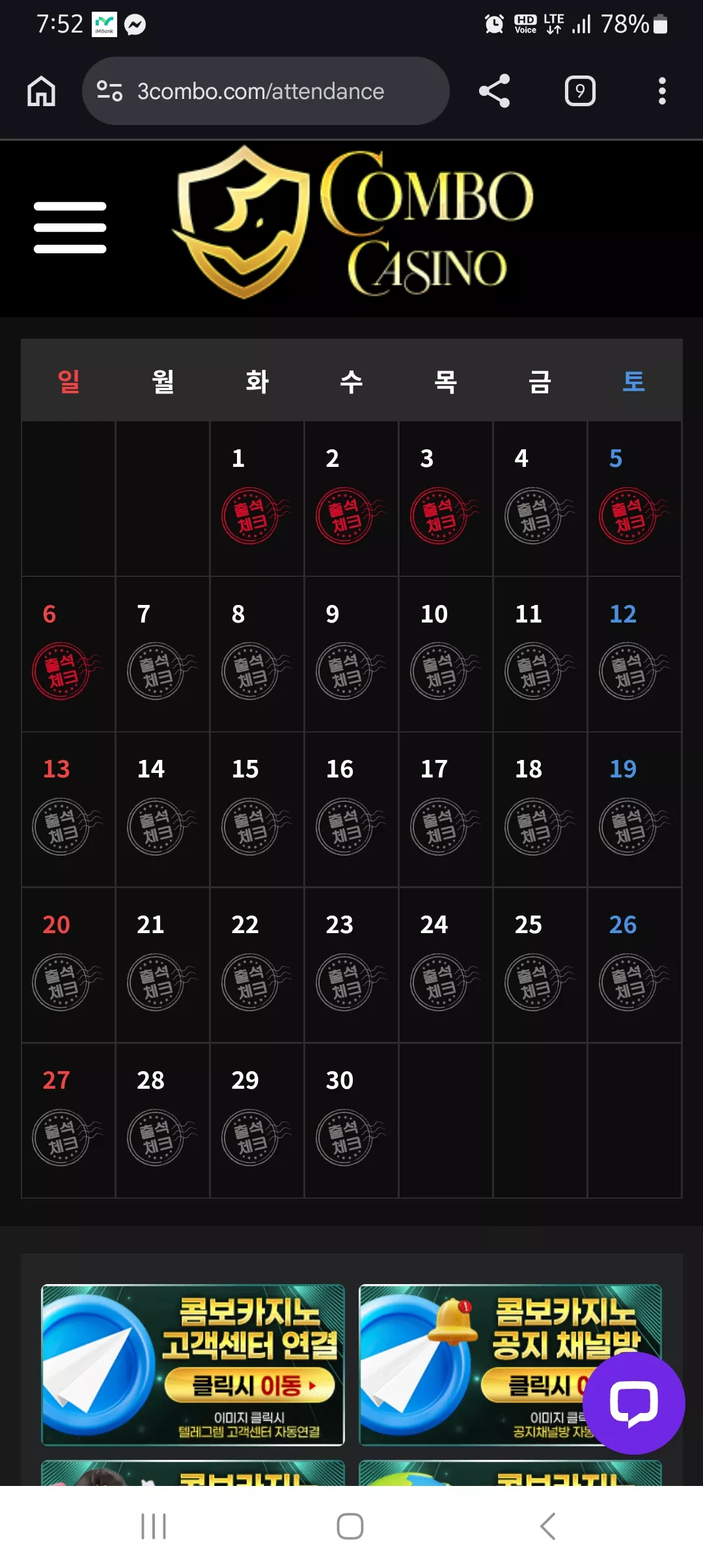Open recent apps from the navigation bar

pyautogui.click(x=154, y=1526)
